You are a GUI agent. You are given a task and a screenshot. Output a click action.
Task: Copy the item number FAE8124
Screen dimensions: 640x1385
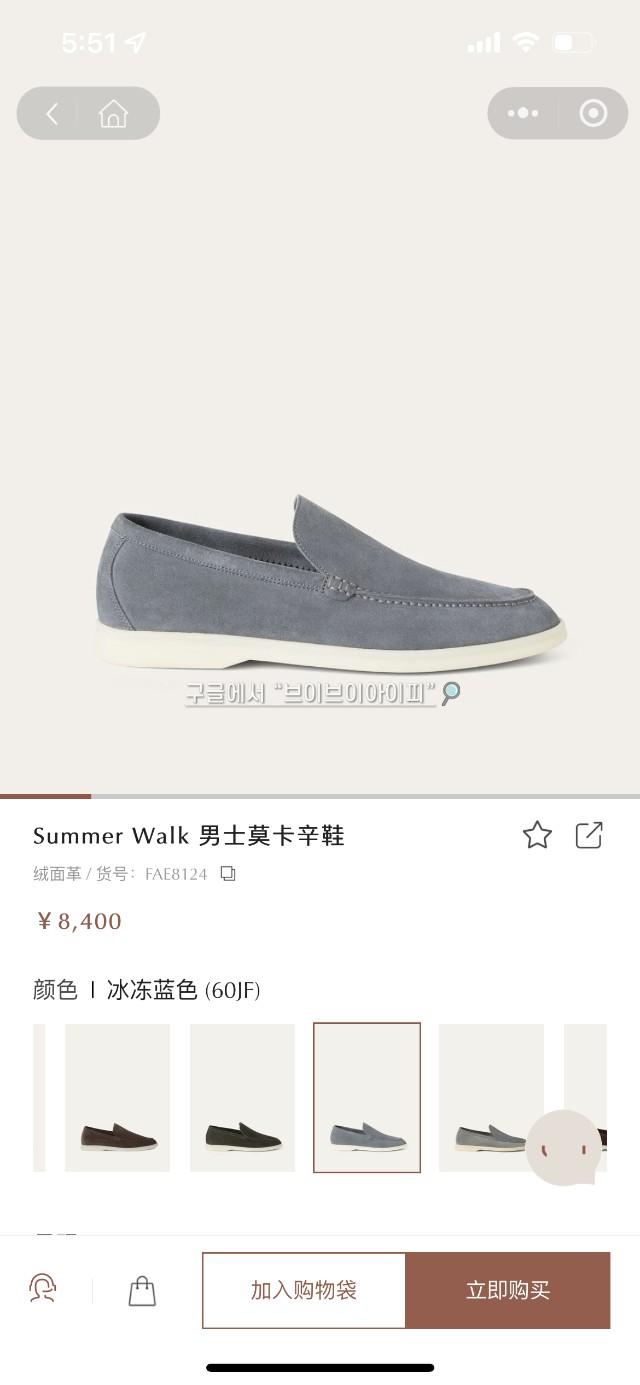[228, 874]
